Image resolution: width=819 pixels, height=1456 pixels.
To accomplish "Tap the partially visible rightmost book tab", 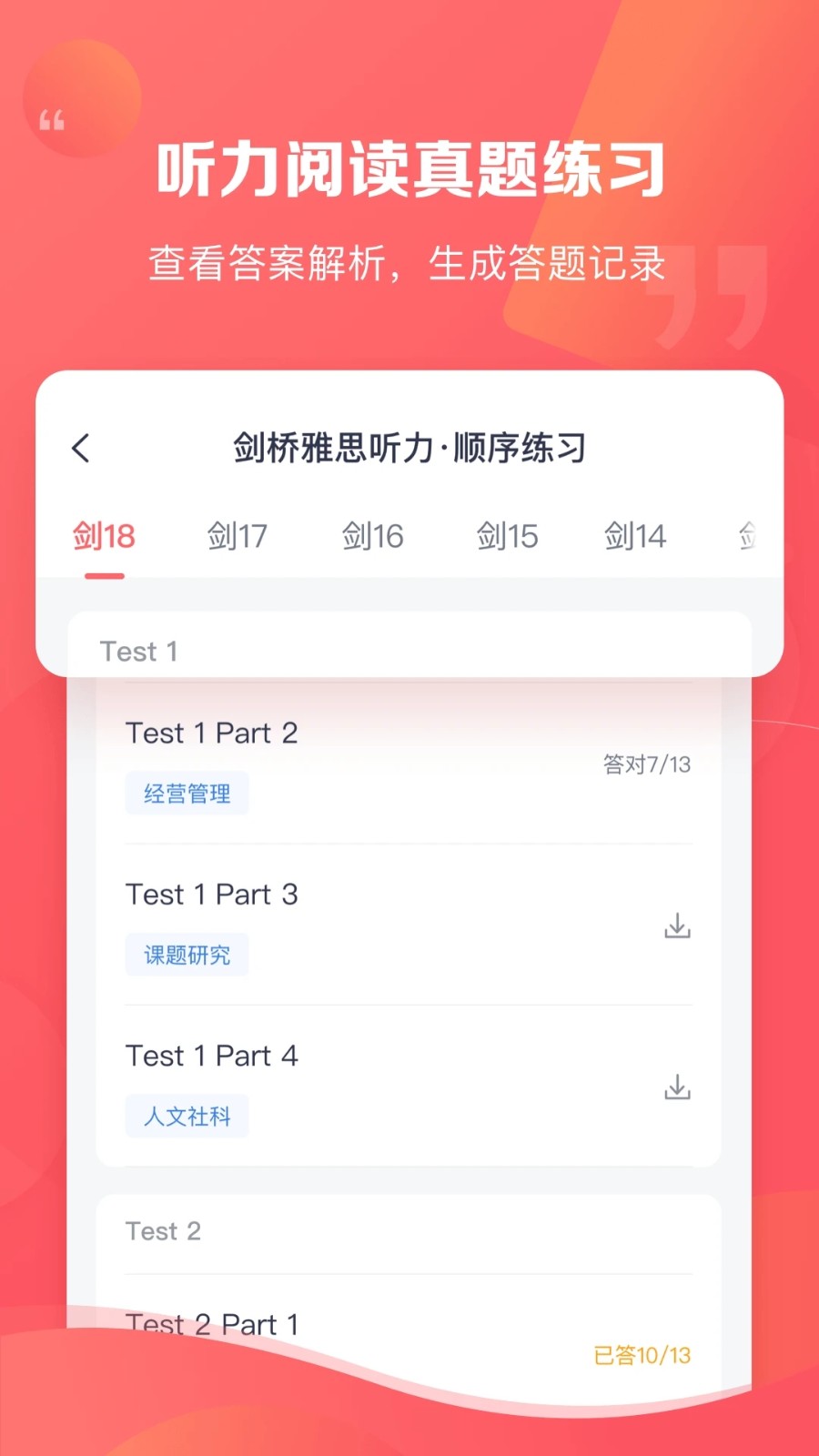I will 750,536.
